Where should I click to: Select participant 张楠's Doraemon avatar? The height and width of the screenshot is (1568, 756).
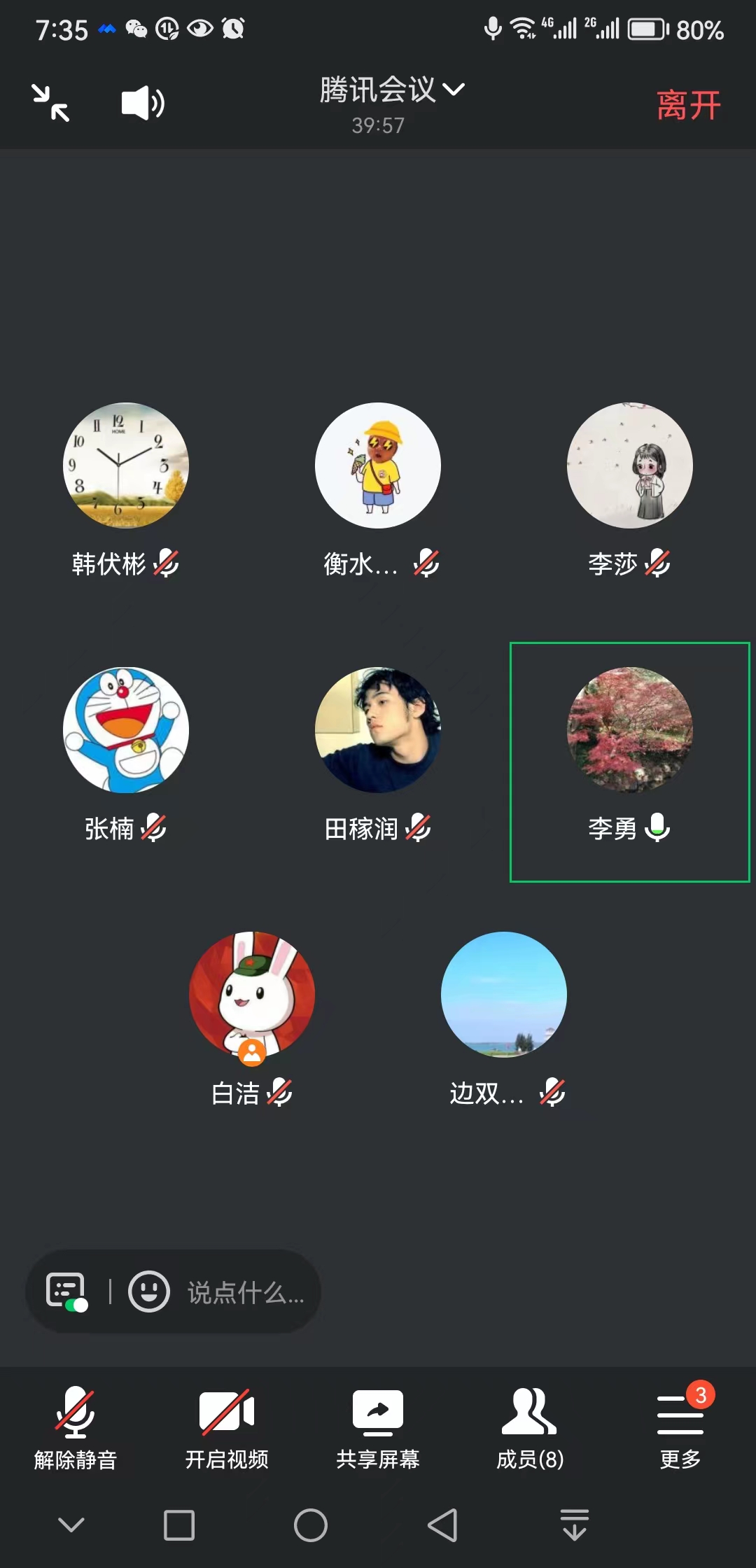point(126,730)
